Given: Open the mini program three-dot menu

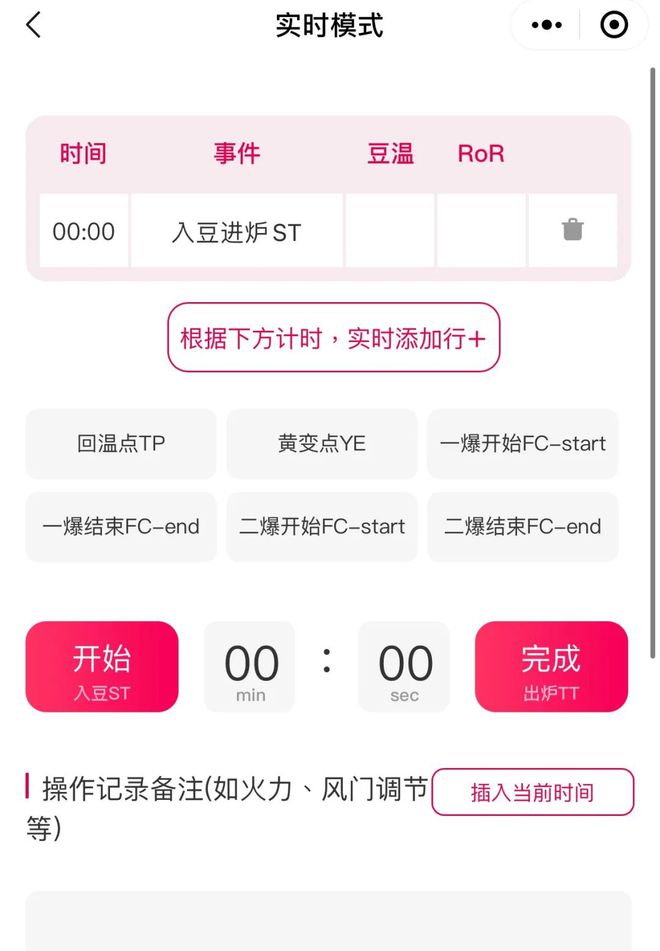Looking at the screenshot, I should click(547, 25).
